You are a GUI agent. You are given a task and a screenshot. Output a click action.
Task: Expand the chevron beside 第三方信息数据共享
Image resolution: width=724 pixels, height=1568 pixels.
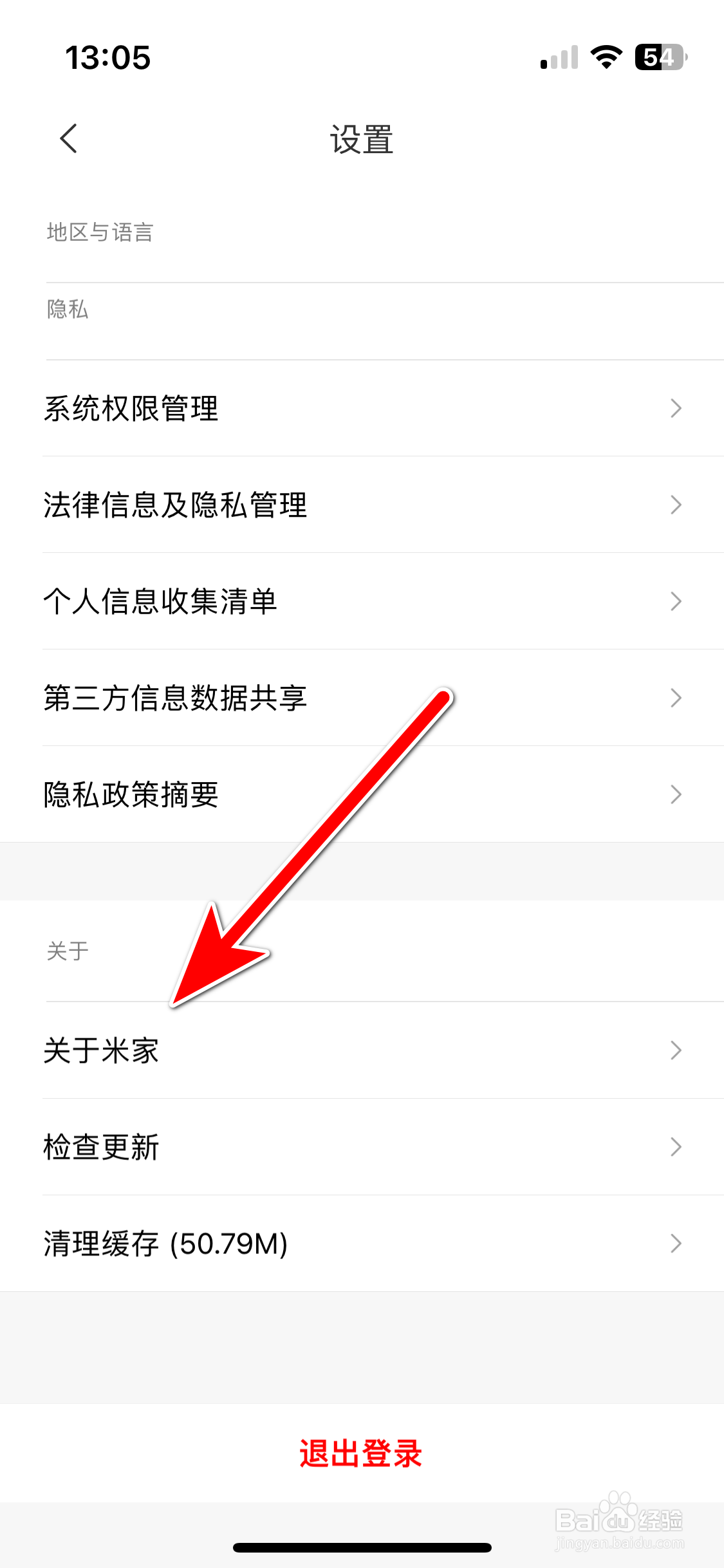[675, 697]
